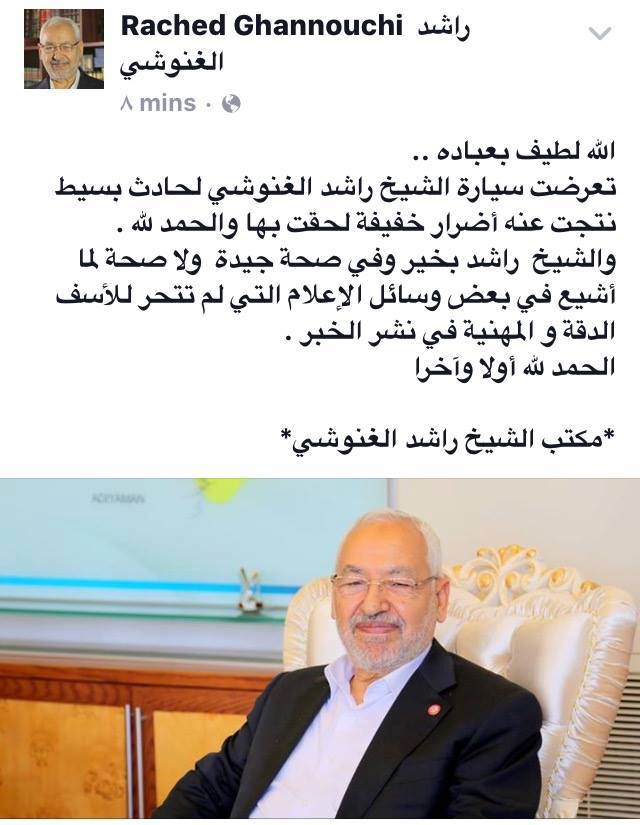Image resolution: width=640 pixels, height=825 pixels.
Task: Open Rached Ghannouchi's profile picture
Action: pos(64,48)
